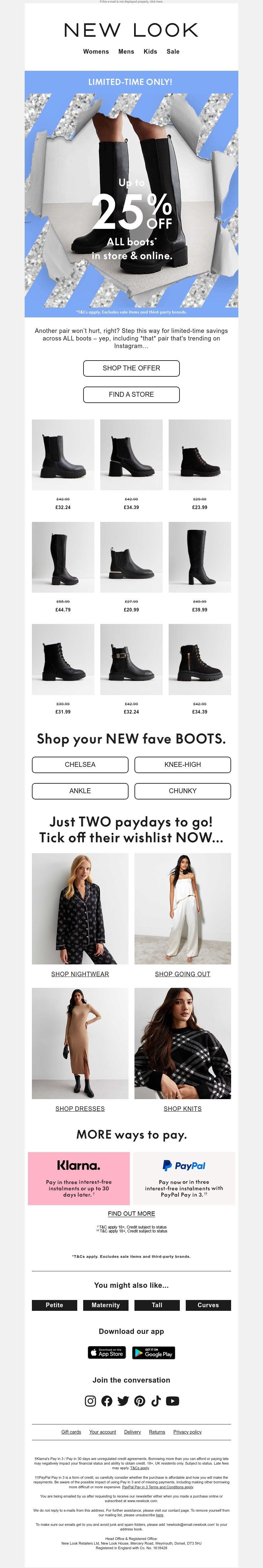The width and height of the screenshot is (263, 1568).
Task: Tap the SHOP KNITS link
Action: click(x=182, y=1108)
